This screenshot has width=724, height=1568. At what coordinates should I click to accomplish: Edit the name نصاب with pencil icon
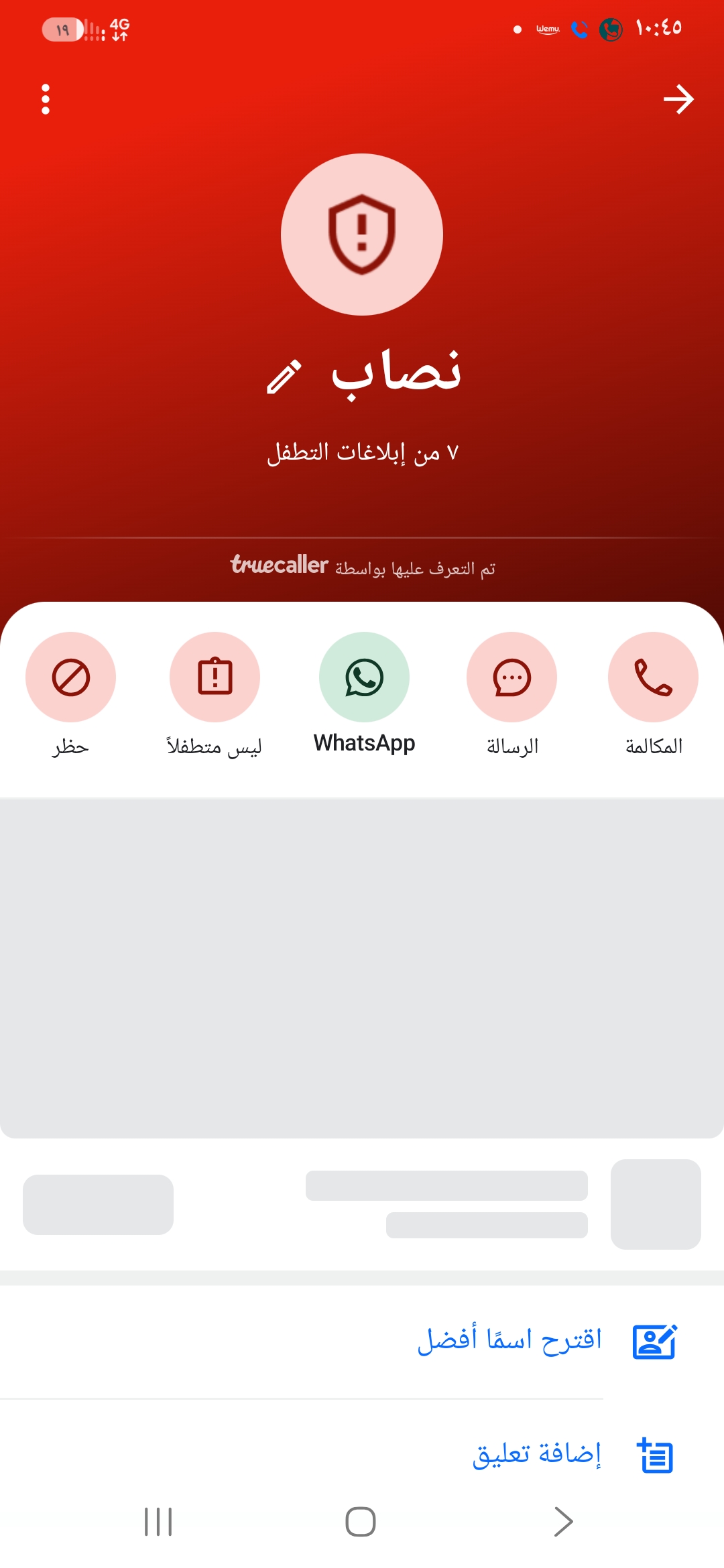[284, 377]
